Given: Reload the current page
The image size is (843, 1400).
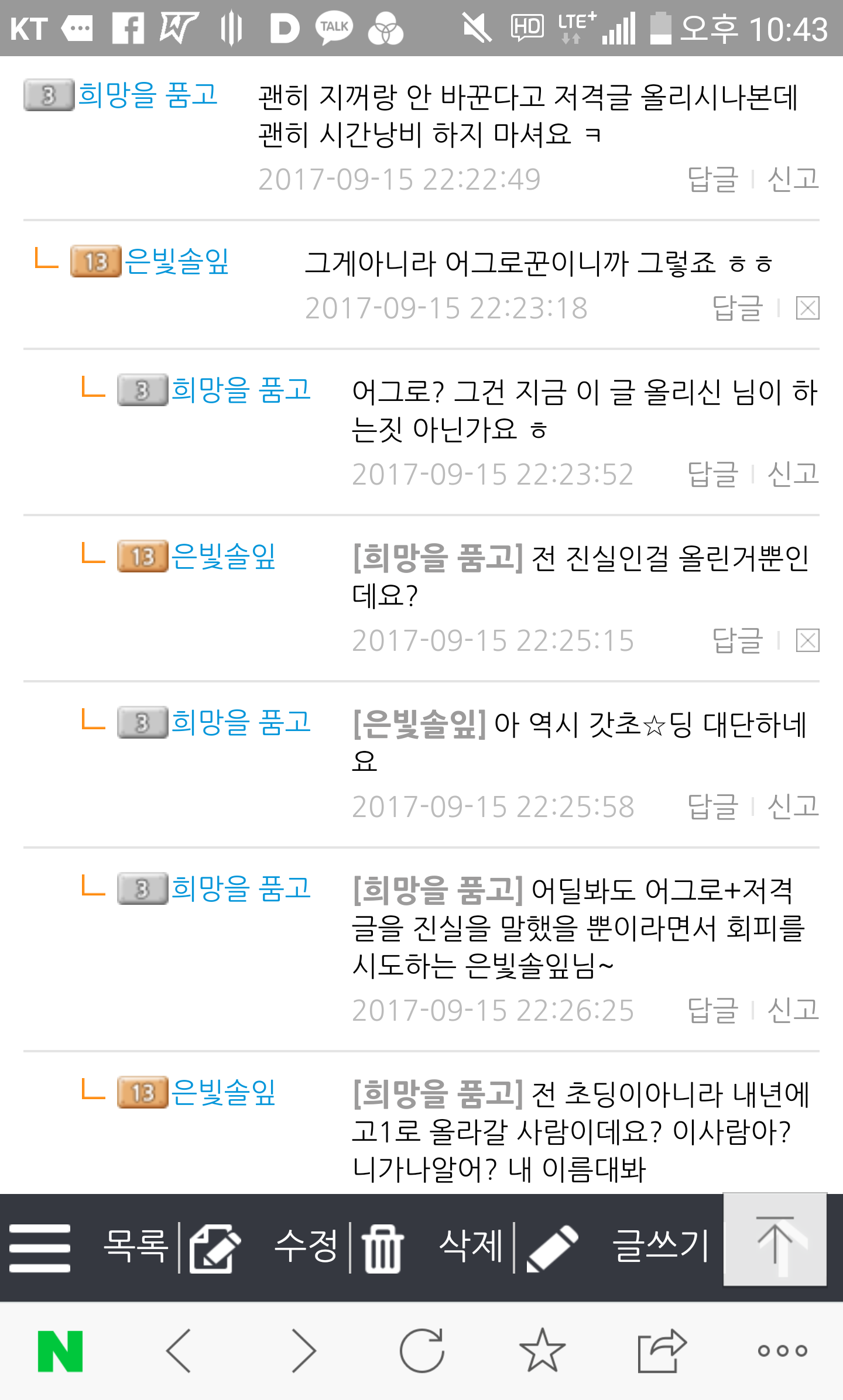Looking at the screenshot, I should click(x=421, y=1350).
